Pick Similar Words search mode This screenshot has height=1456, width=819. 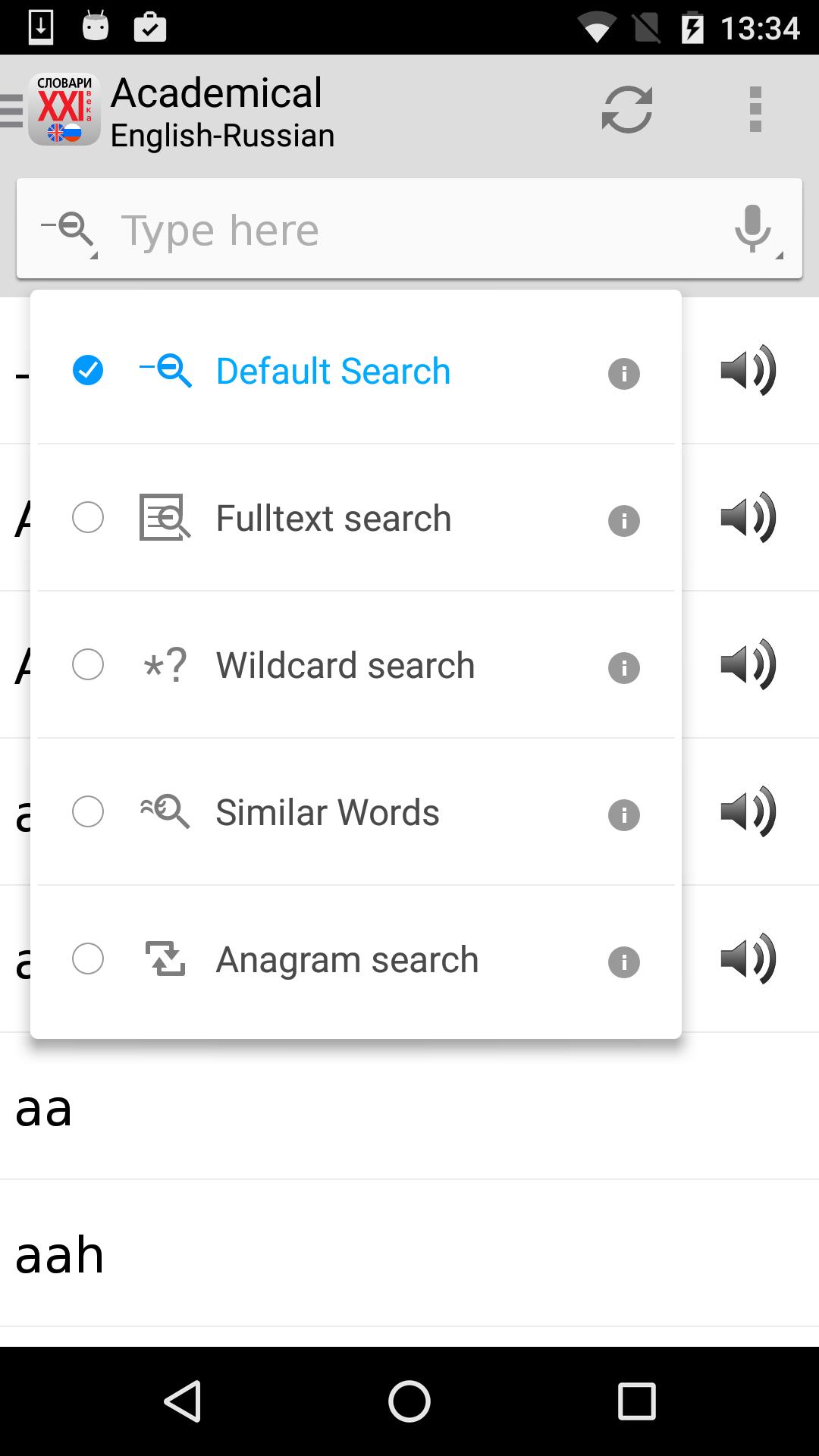click(x=327, y=813)
